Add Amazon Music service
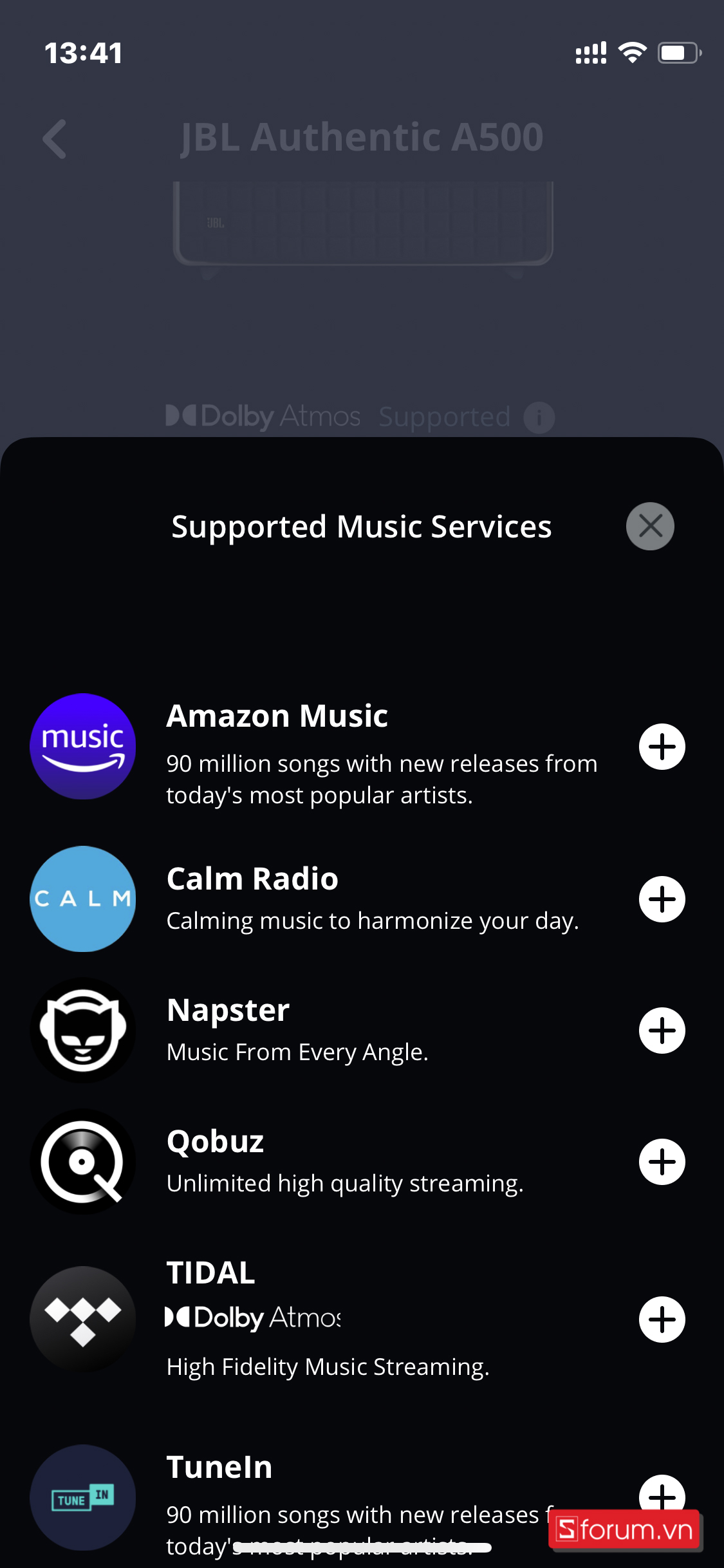Viewport: 724px width, 1568px height. point(662,747)
